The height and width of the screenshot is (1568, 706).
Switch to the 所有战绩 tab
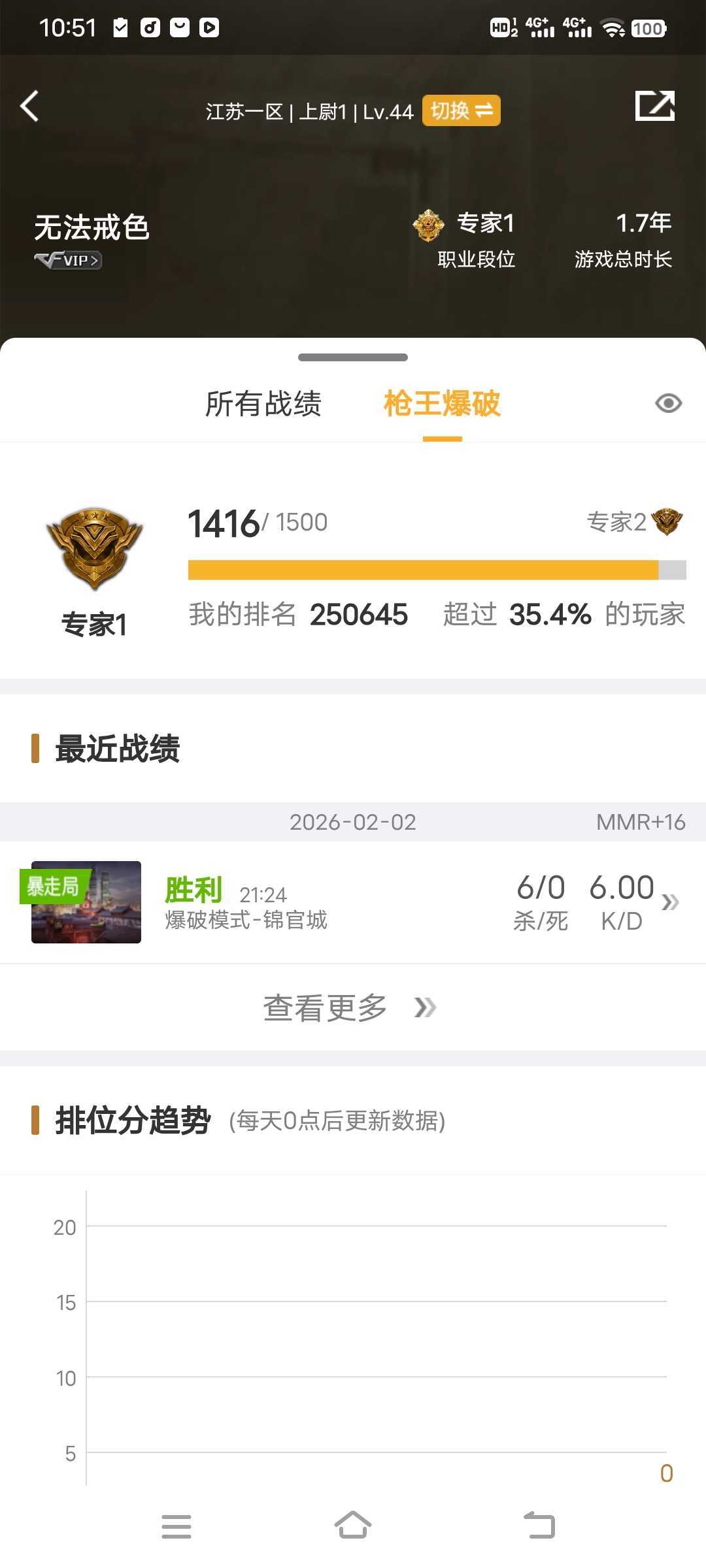(263, 404)
